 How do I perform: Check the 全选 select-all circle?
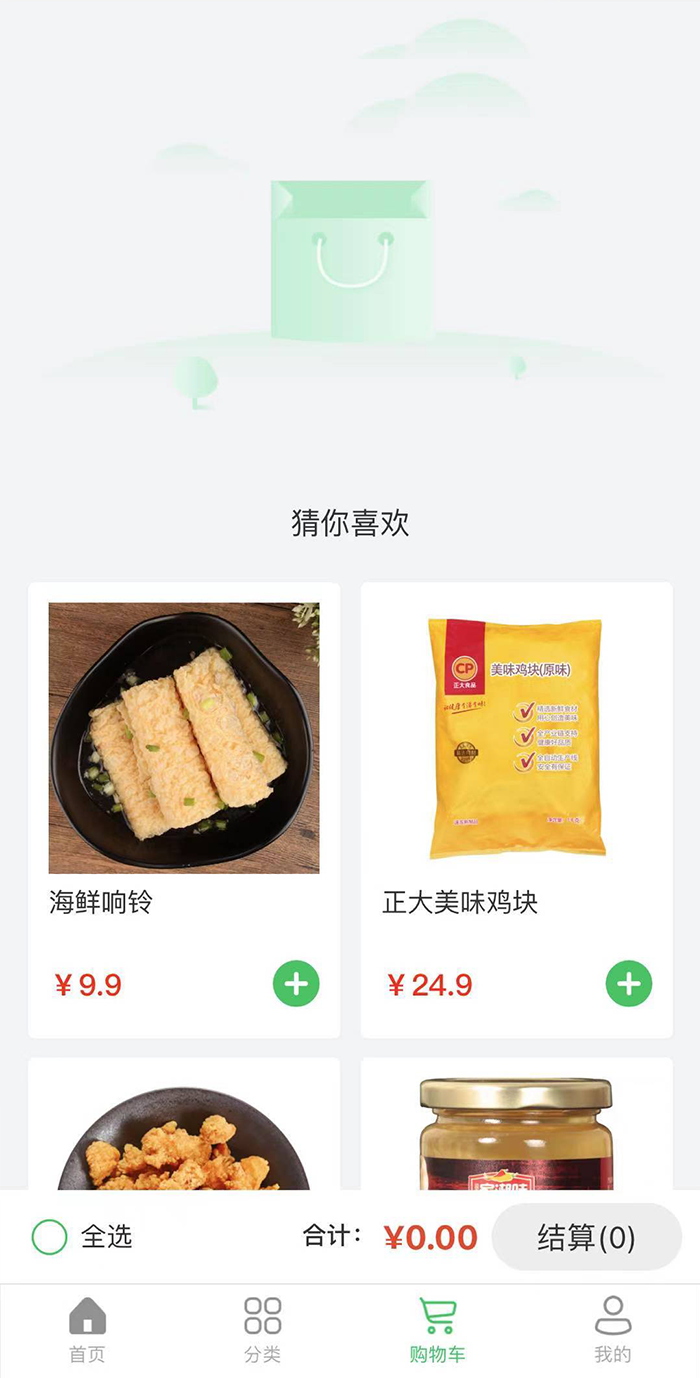49,1237
